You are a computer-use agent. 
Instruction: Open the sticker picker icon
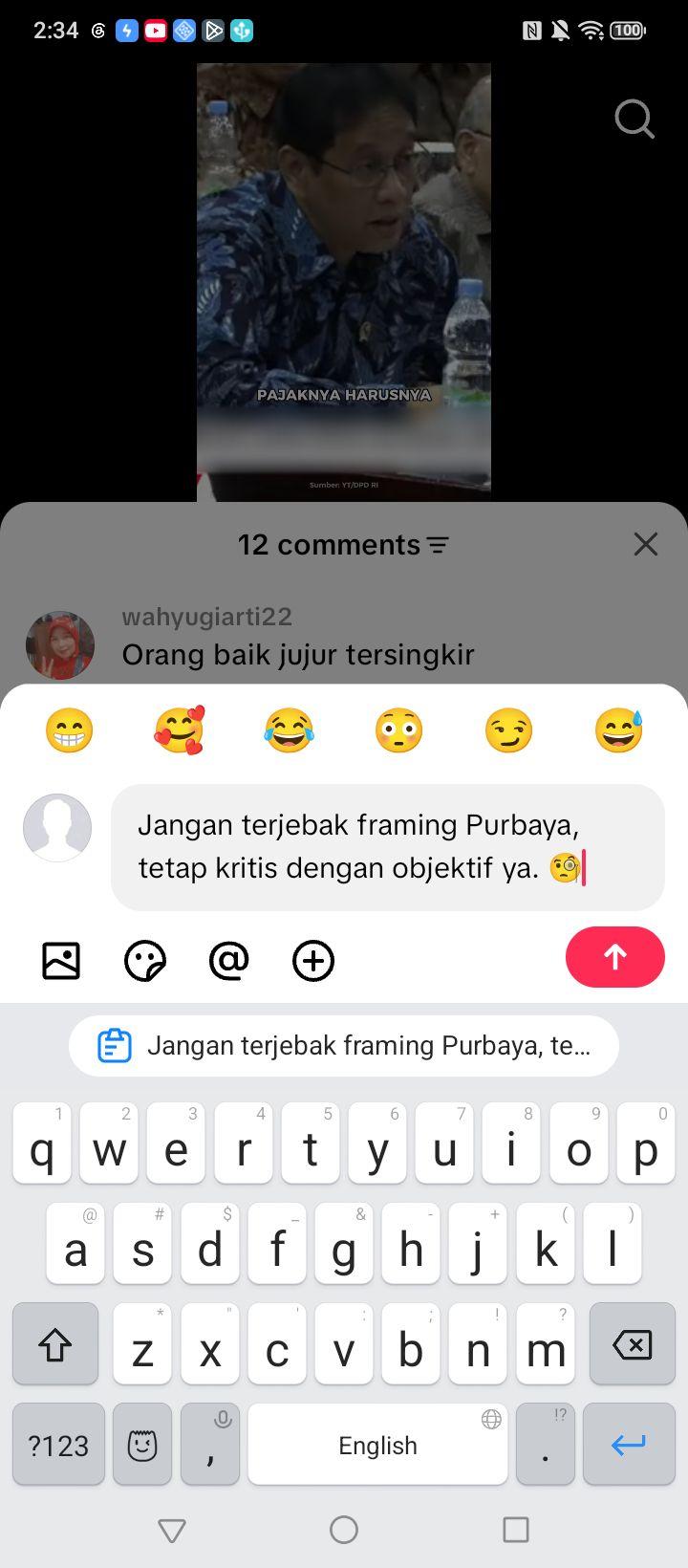(145, 960)
